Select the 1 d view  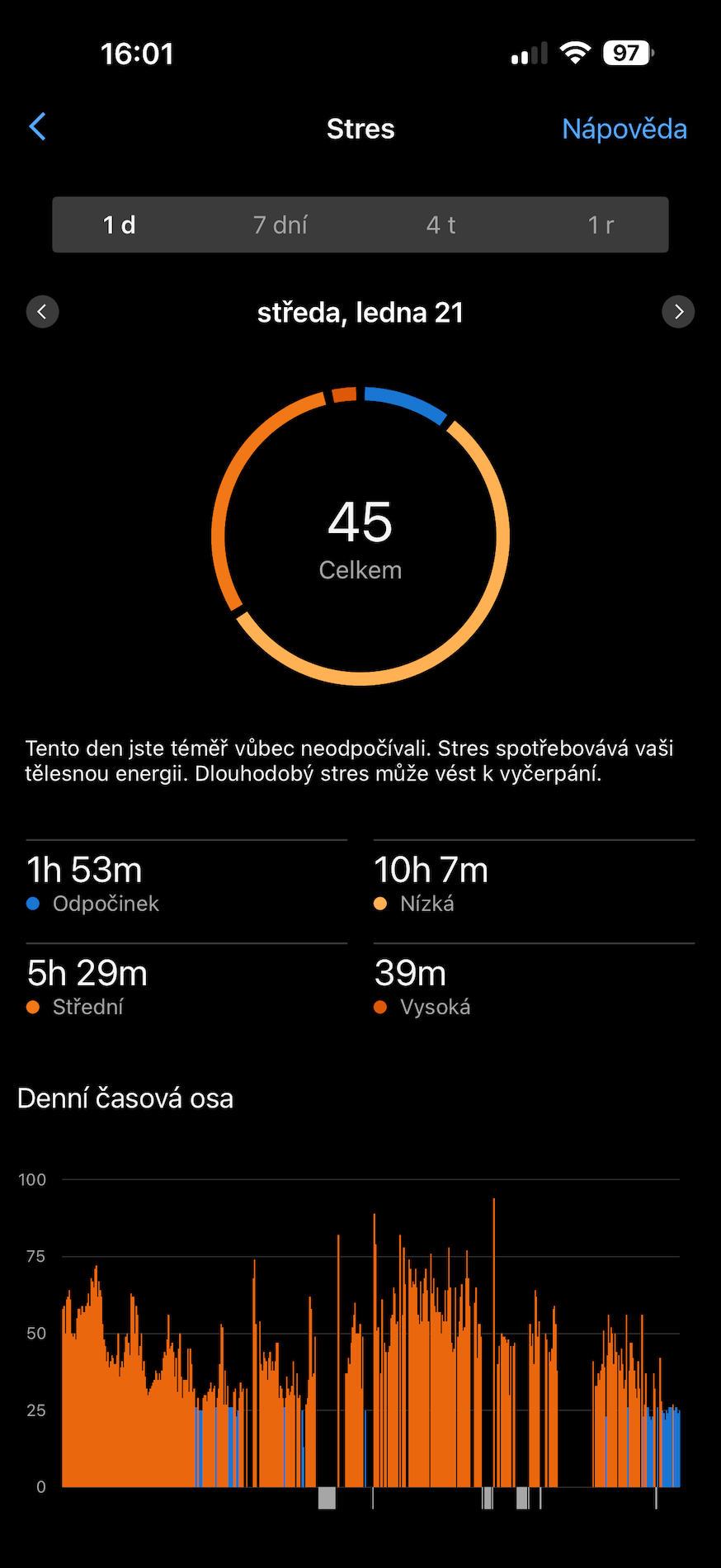(x=120, y=224)
